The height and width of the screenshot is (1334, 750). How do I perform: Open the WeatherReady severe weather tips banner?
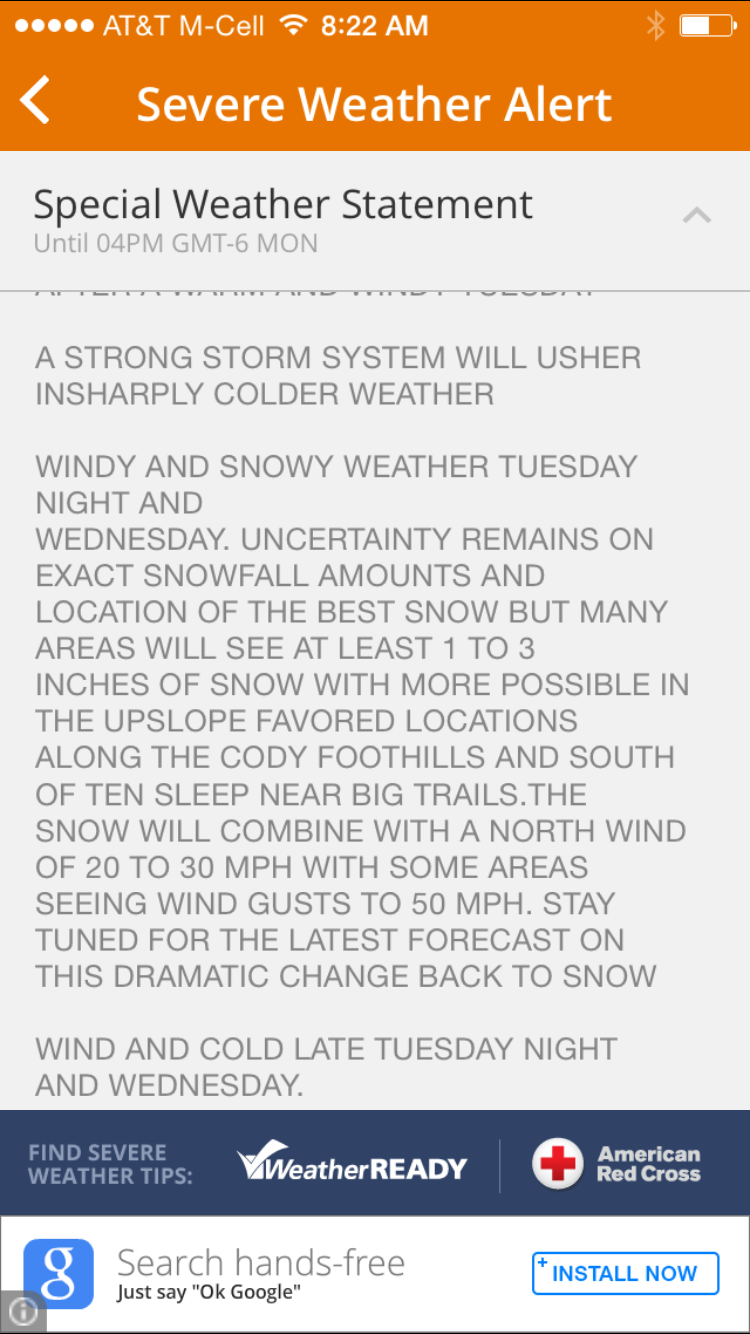pyautogui.click(x=352, y=1166)
